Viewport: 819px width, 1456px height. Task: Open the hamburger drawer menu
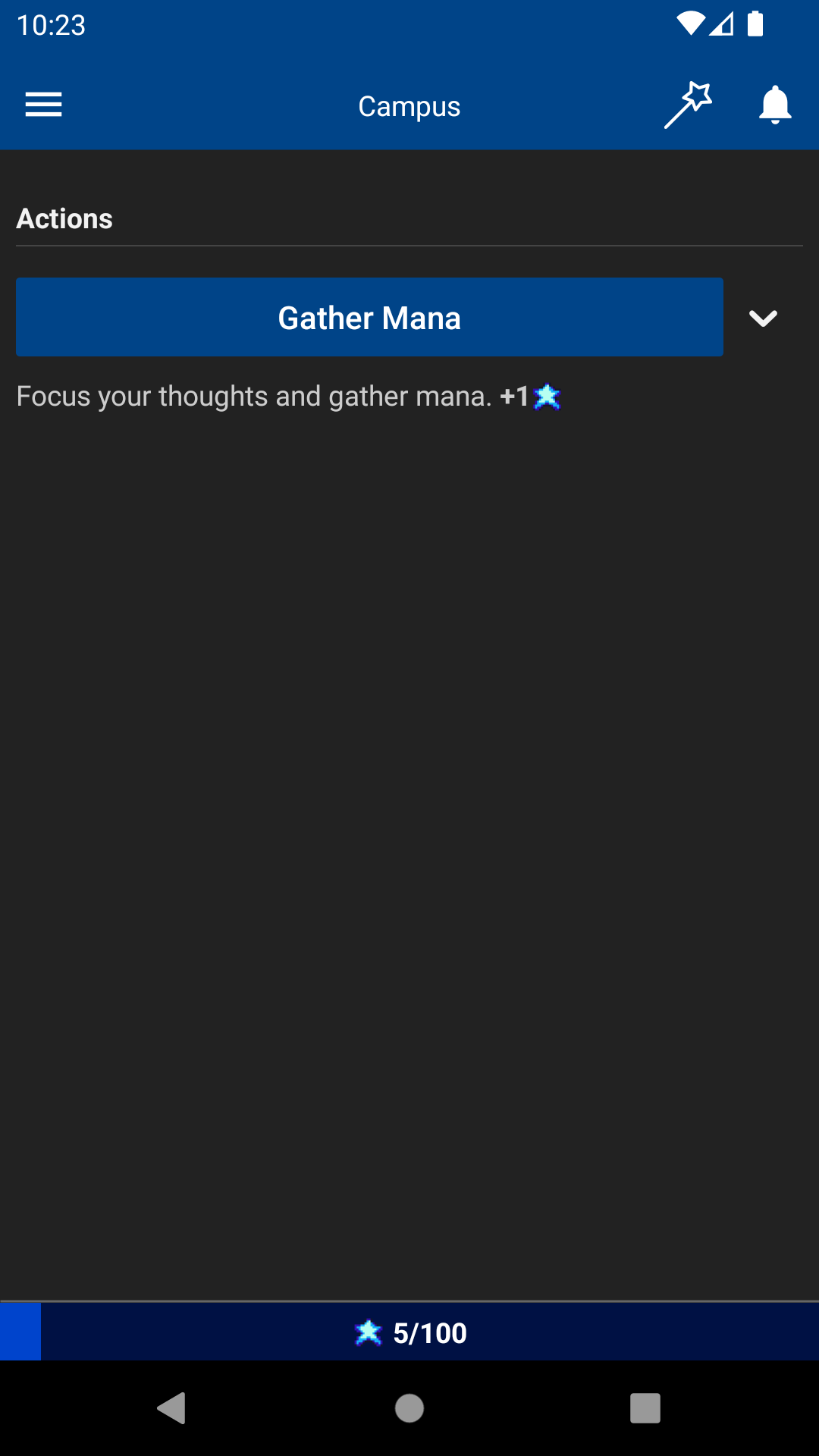tap(43, 105)
